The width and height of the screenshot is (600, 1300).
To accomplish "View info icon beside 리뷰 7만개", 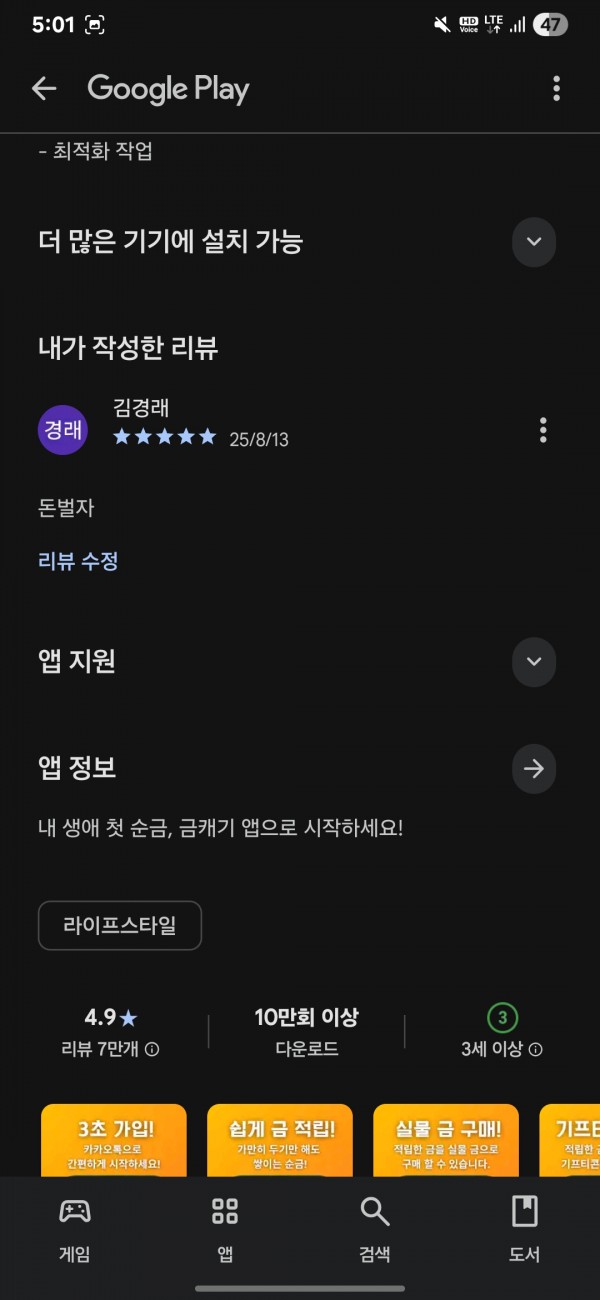I will [152, 1049].
